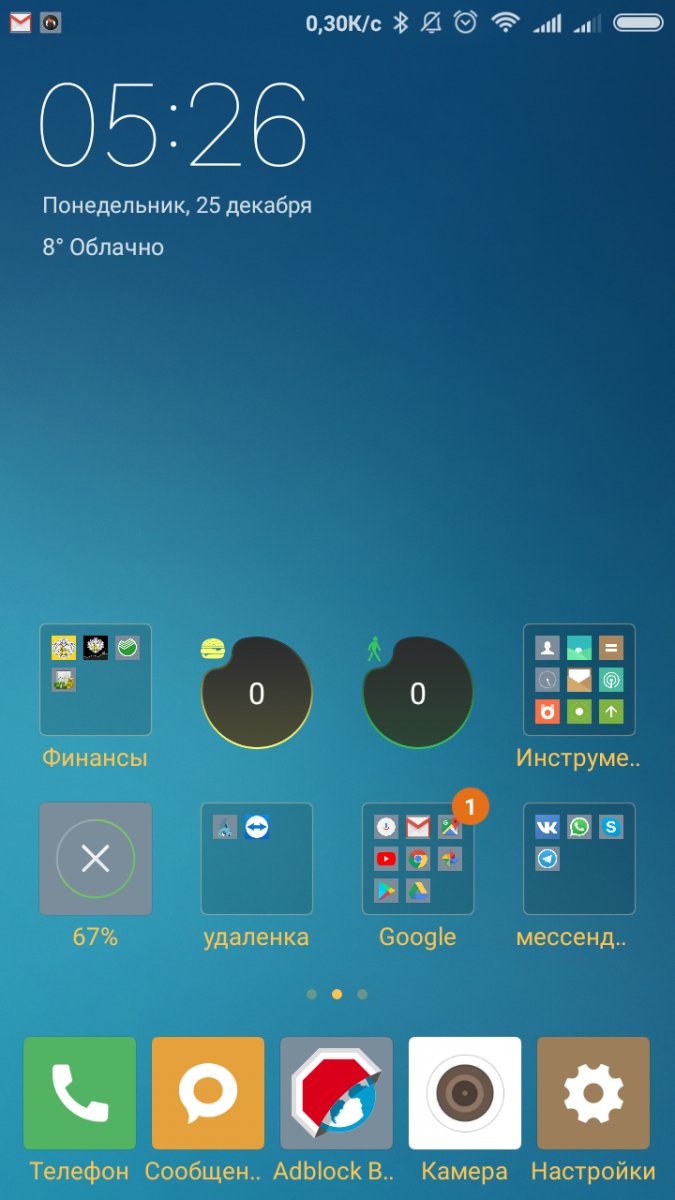The width and height of the screenshot is (675, 1200).
Task: Open Настройки settings
Action: coord(593,1093)
